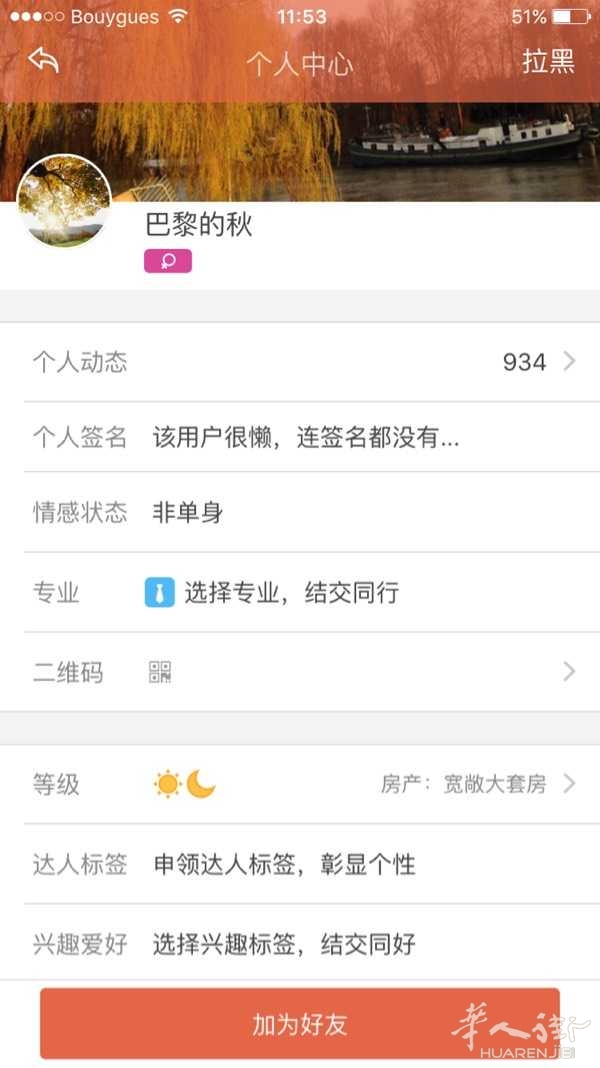This screenshot has height=1068, width=600.
Task: Open 个人动态 posts list
Action: pos(300,362)
